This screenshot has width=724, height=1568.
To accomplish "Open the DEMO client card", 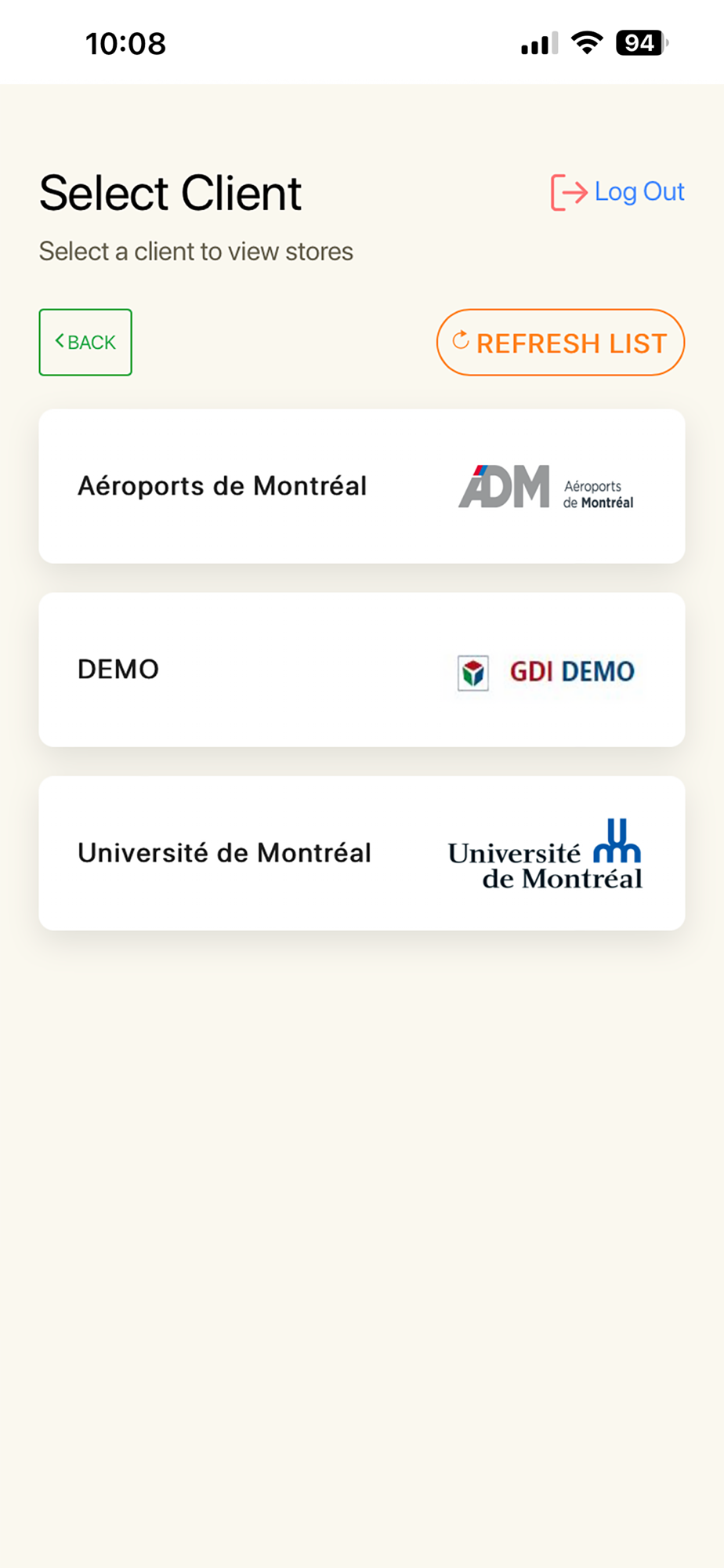I will coord(362,670).
